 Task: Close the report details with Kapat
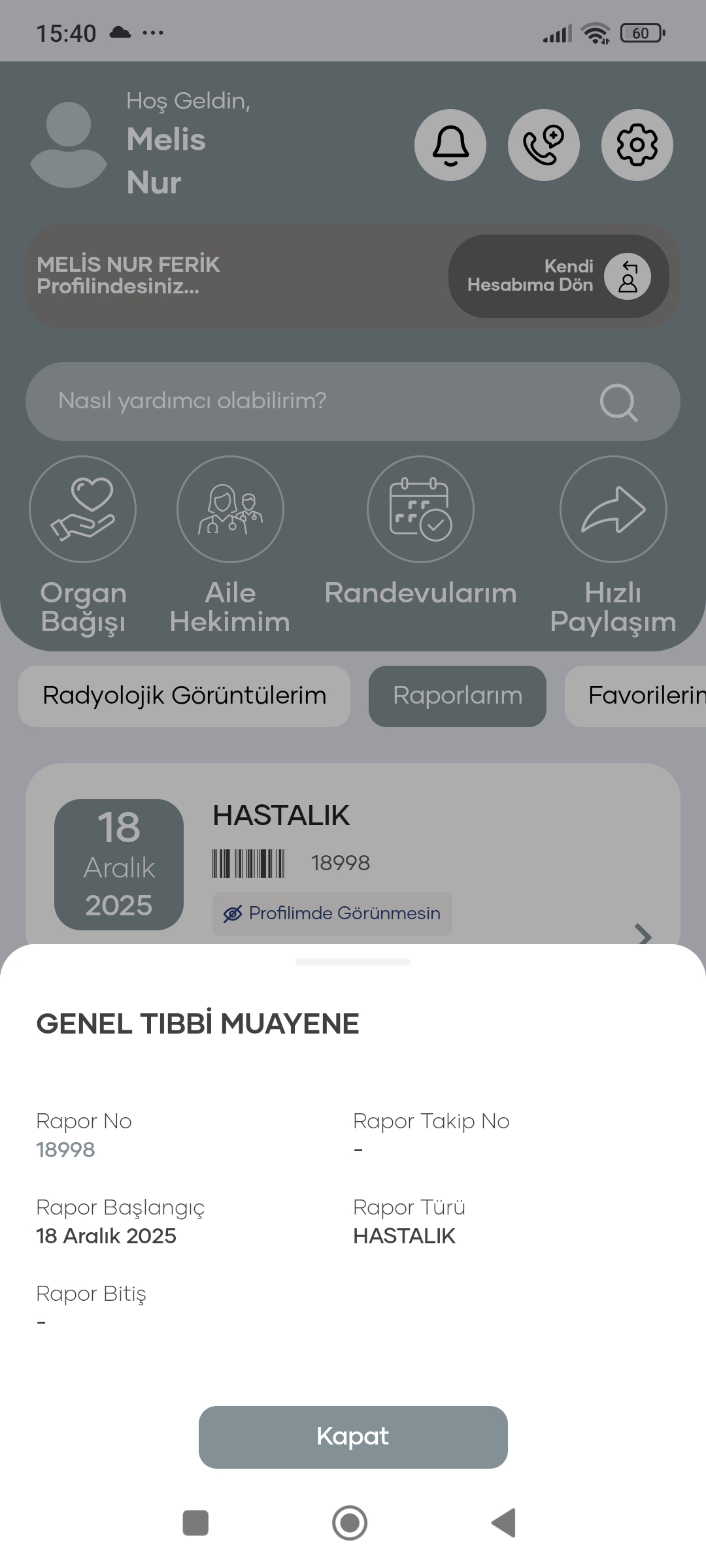click(353, 1437)
